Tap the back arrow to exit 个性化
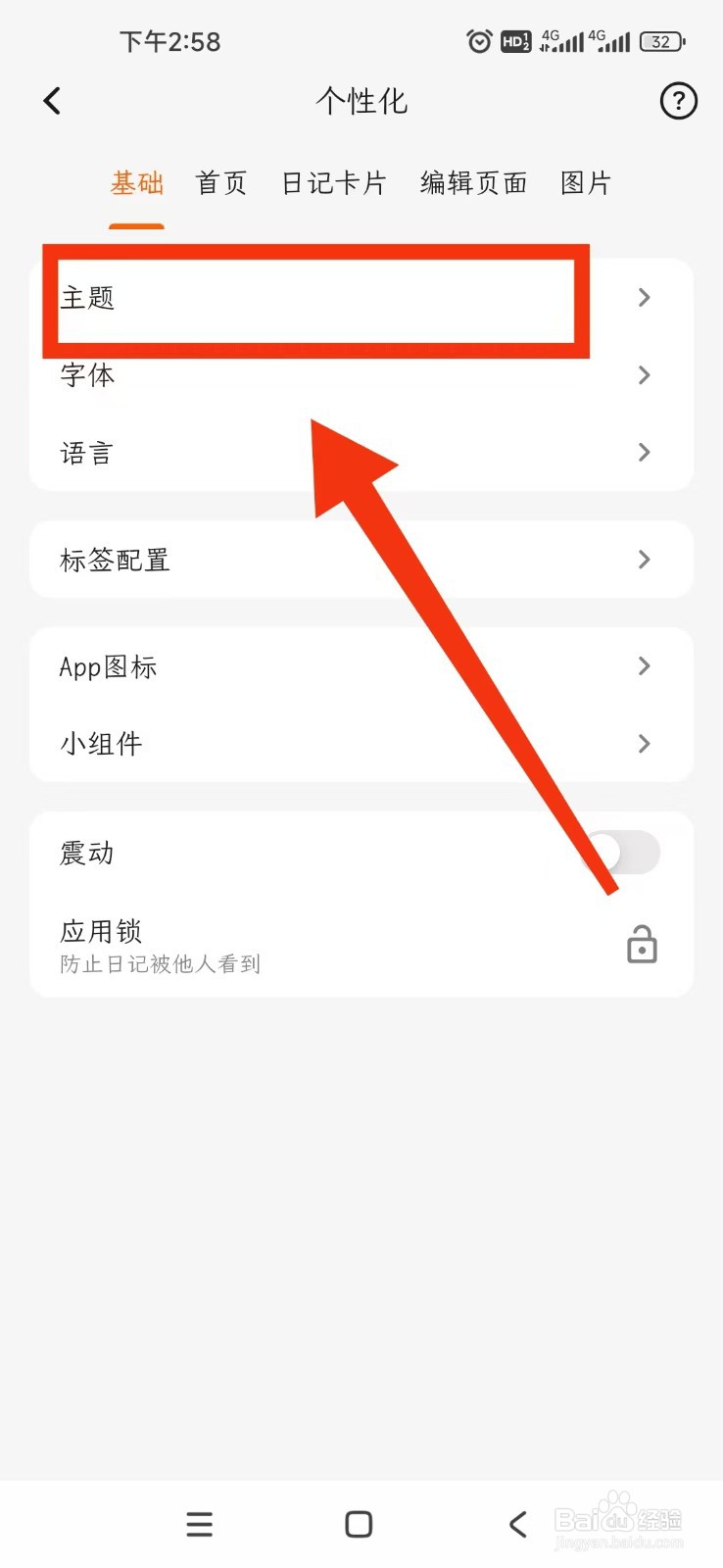Viewport: 723px width, 1568px height. 52,101
